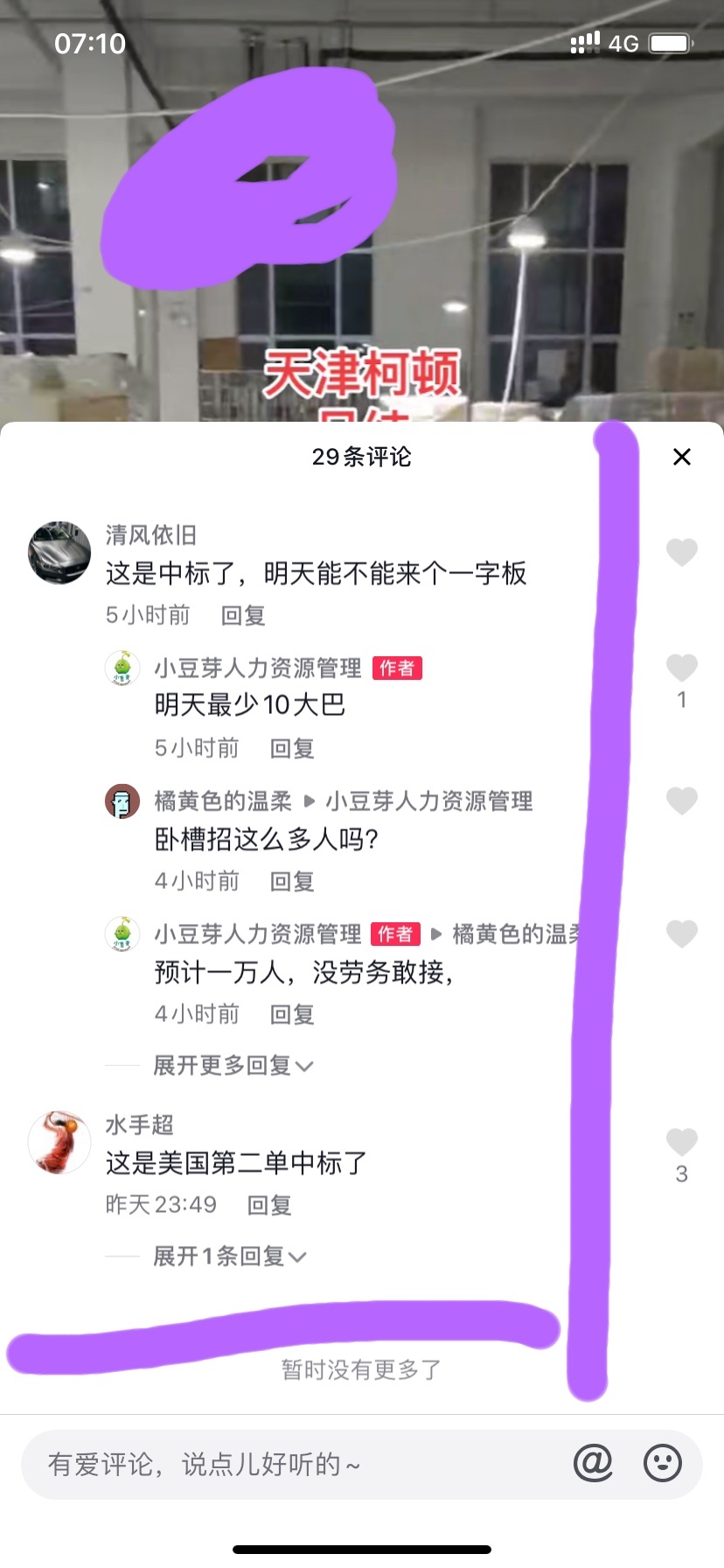The width and height of the screenshot is (724, 1568).
Task: Like the reply 明天最少10大巴
Action: 682,668
